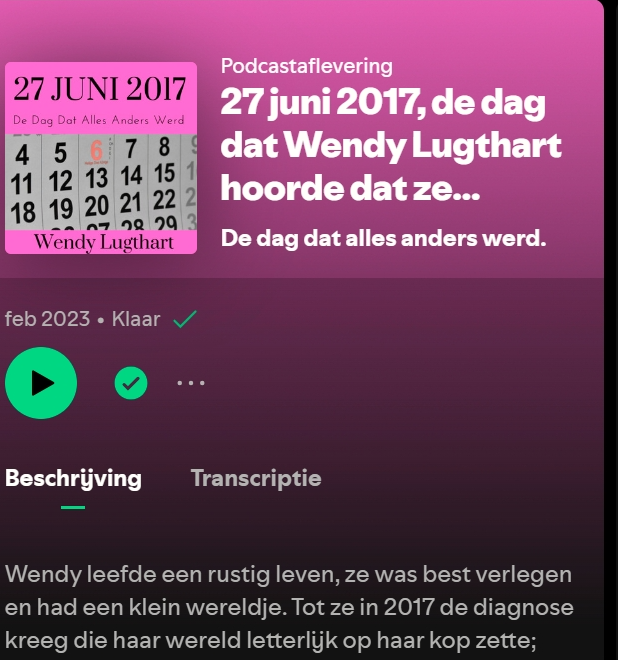Image resolution: width=618 pixels, height=660 pixels.
Task: Open the three-dot more options menu
Action: coord(191,382)
